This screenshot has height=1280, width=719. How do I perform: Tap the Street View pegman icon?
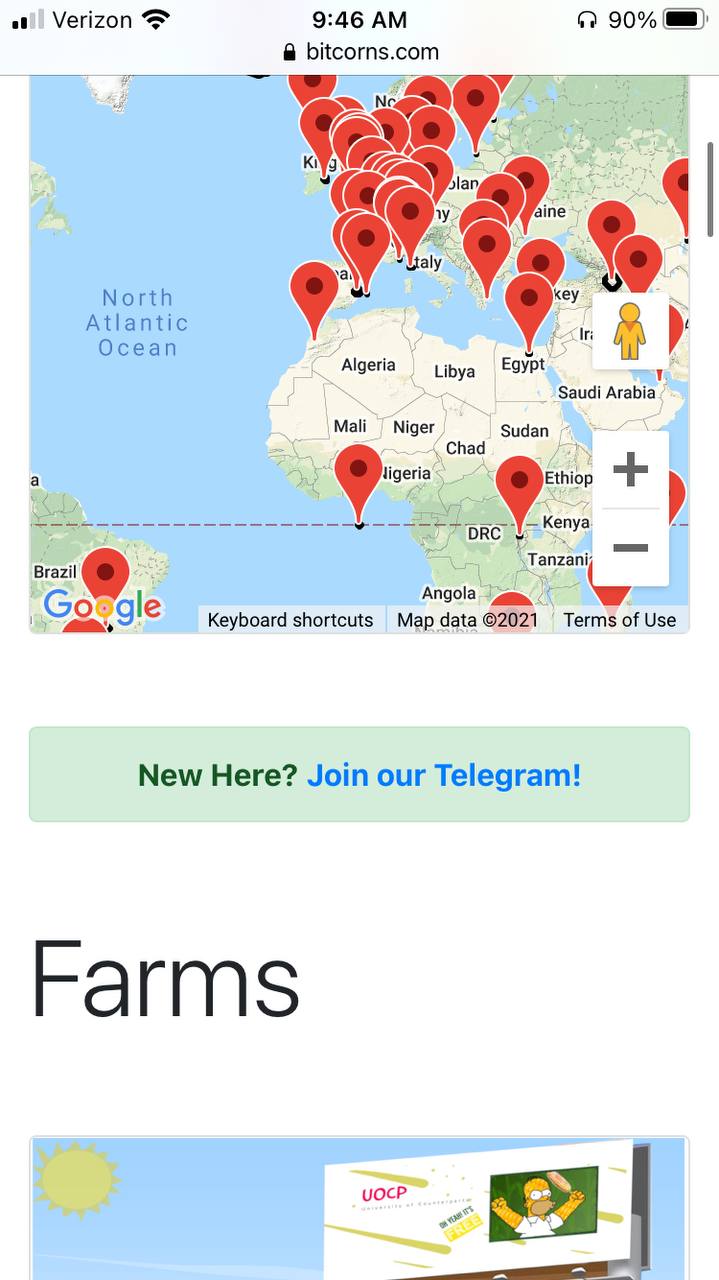point(630,331)
